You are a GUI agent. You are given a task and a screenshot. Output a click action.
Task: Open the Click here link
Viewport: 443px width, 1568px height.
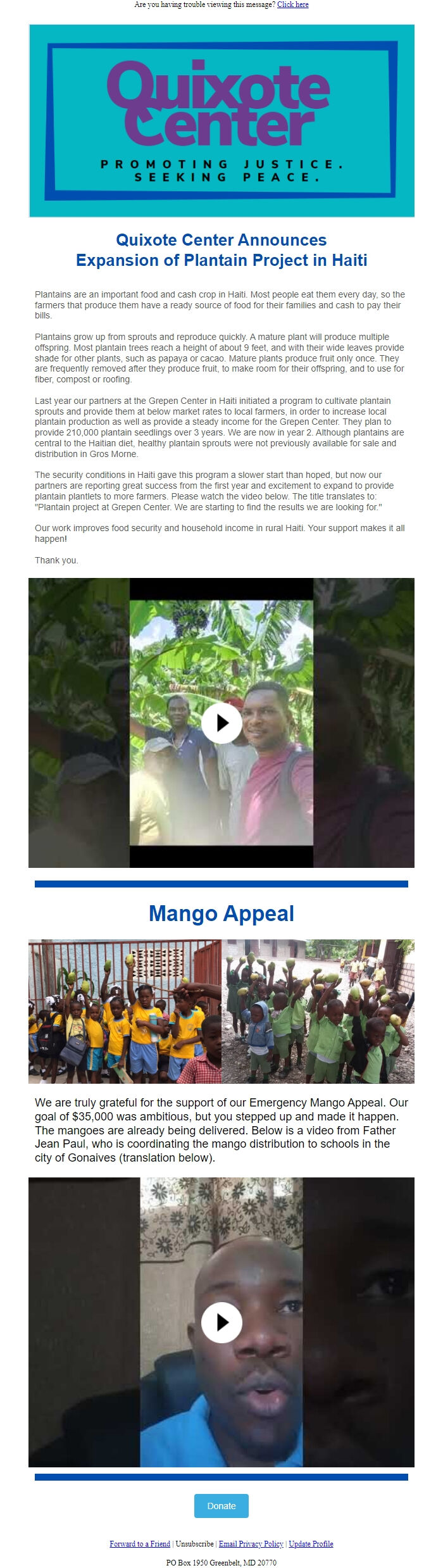click(x=292, y=4)
